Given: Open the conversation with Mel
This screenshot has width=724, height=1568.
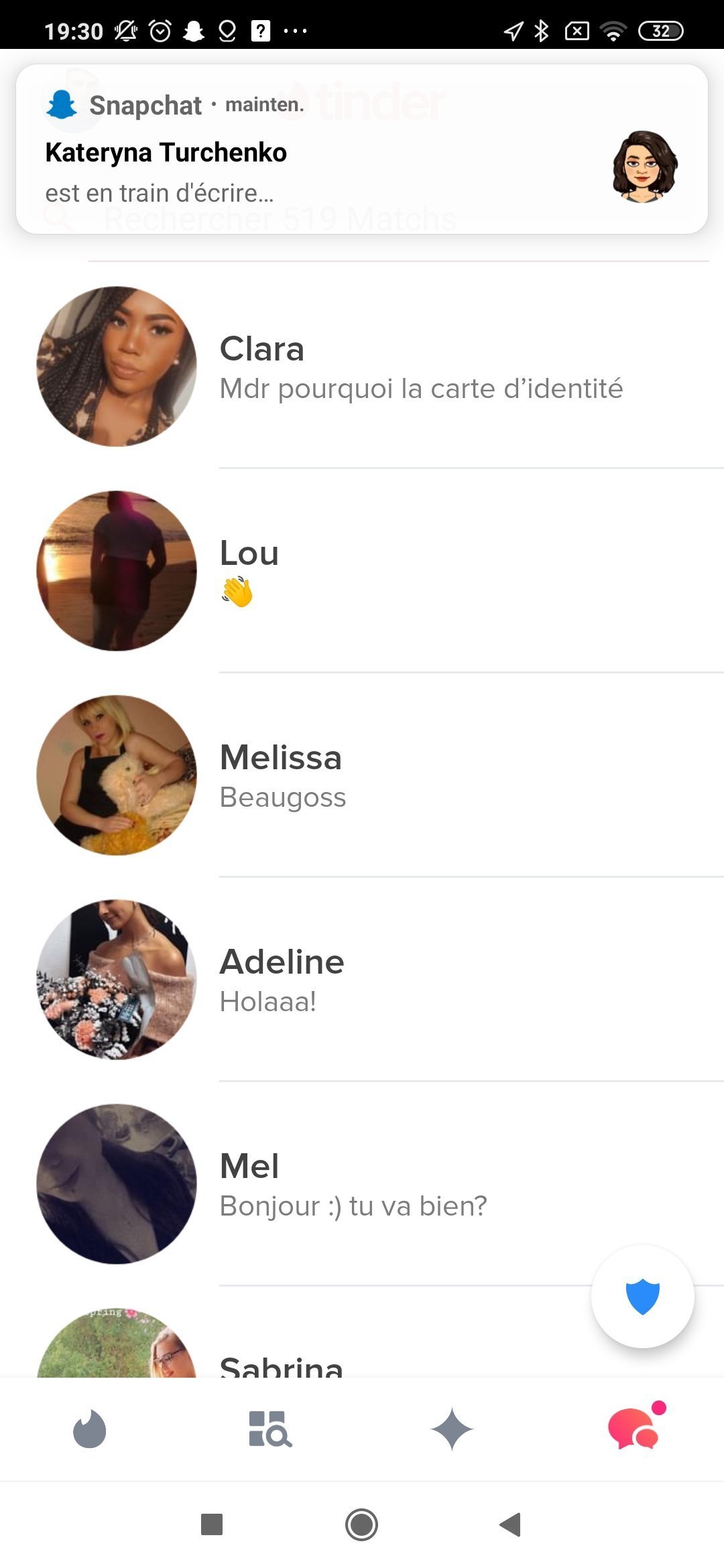Looking at the screenshot, I should tap(362, 1184).
